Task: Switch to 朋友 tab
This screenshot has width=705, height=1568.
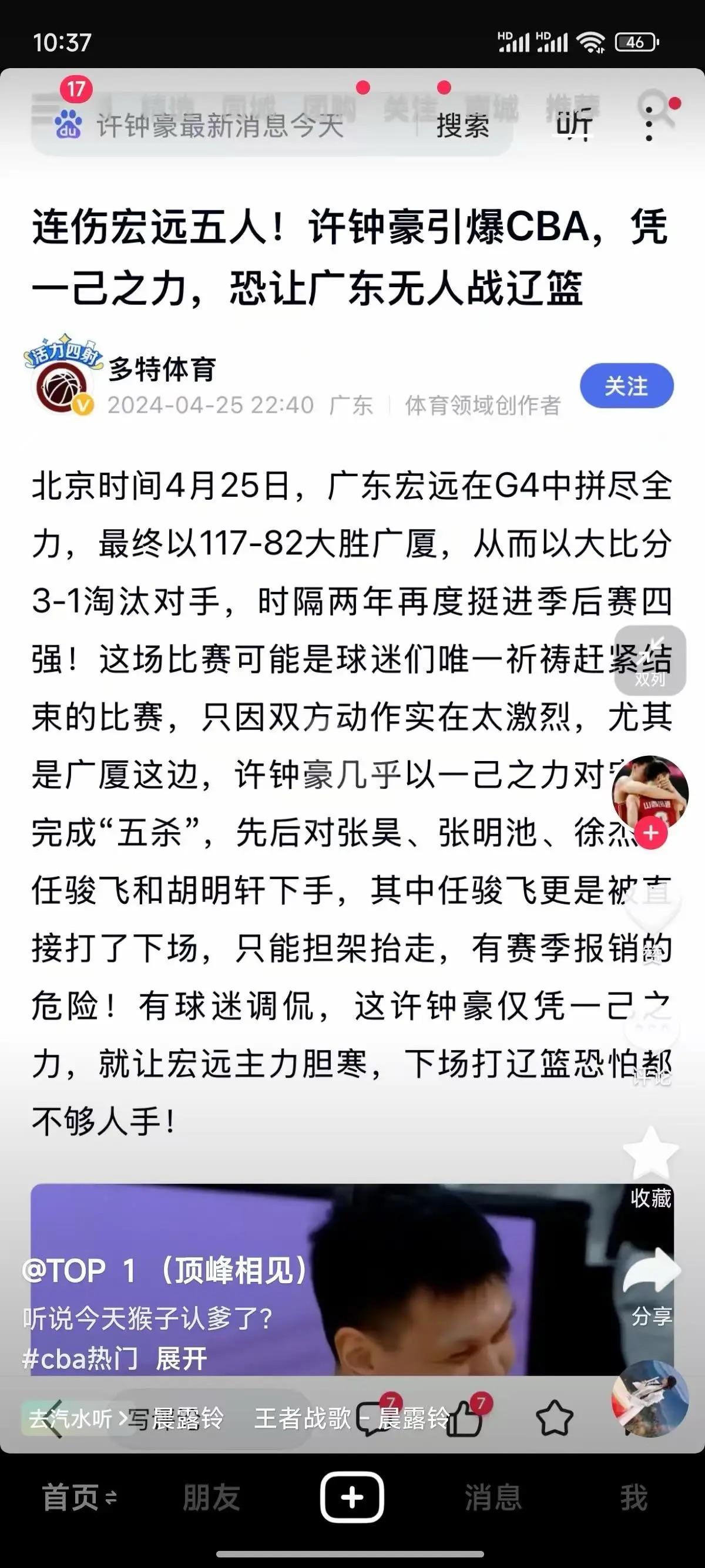Action: coord(211,1497)
